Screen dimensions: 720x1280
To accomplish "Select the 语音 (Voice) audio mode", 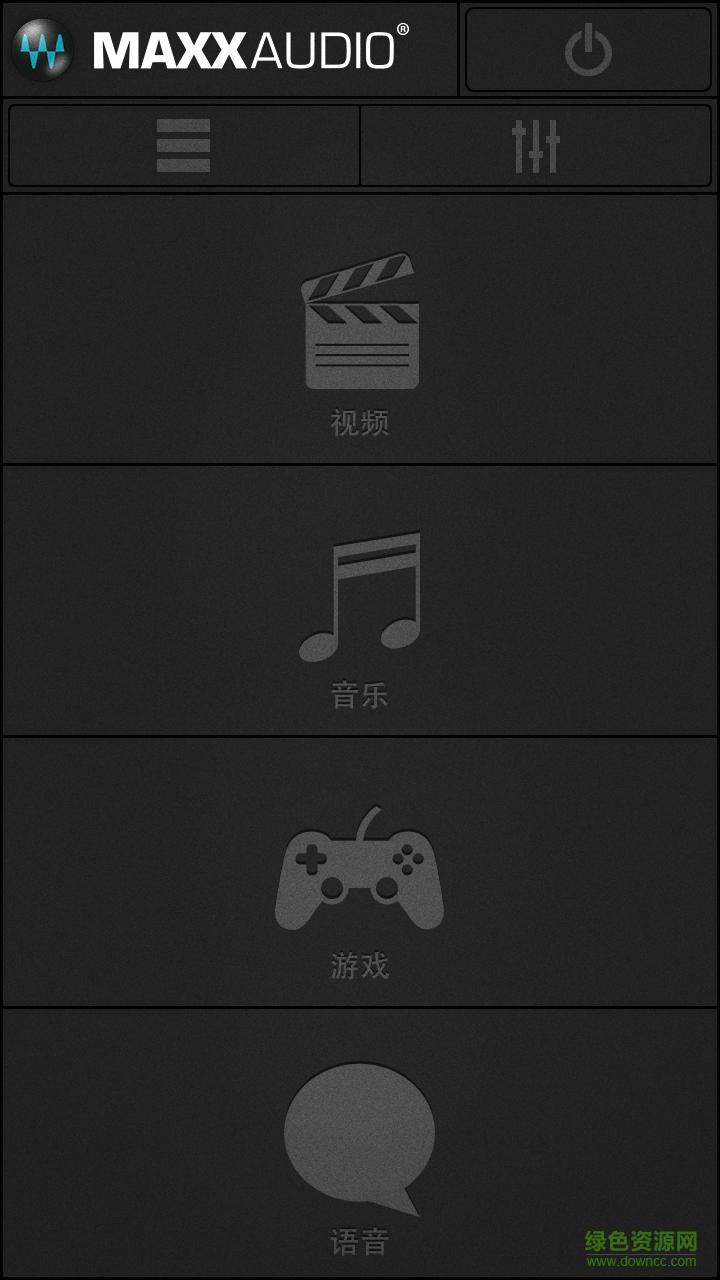I will tap(360, 1140).
